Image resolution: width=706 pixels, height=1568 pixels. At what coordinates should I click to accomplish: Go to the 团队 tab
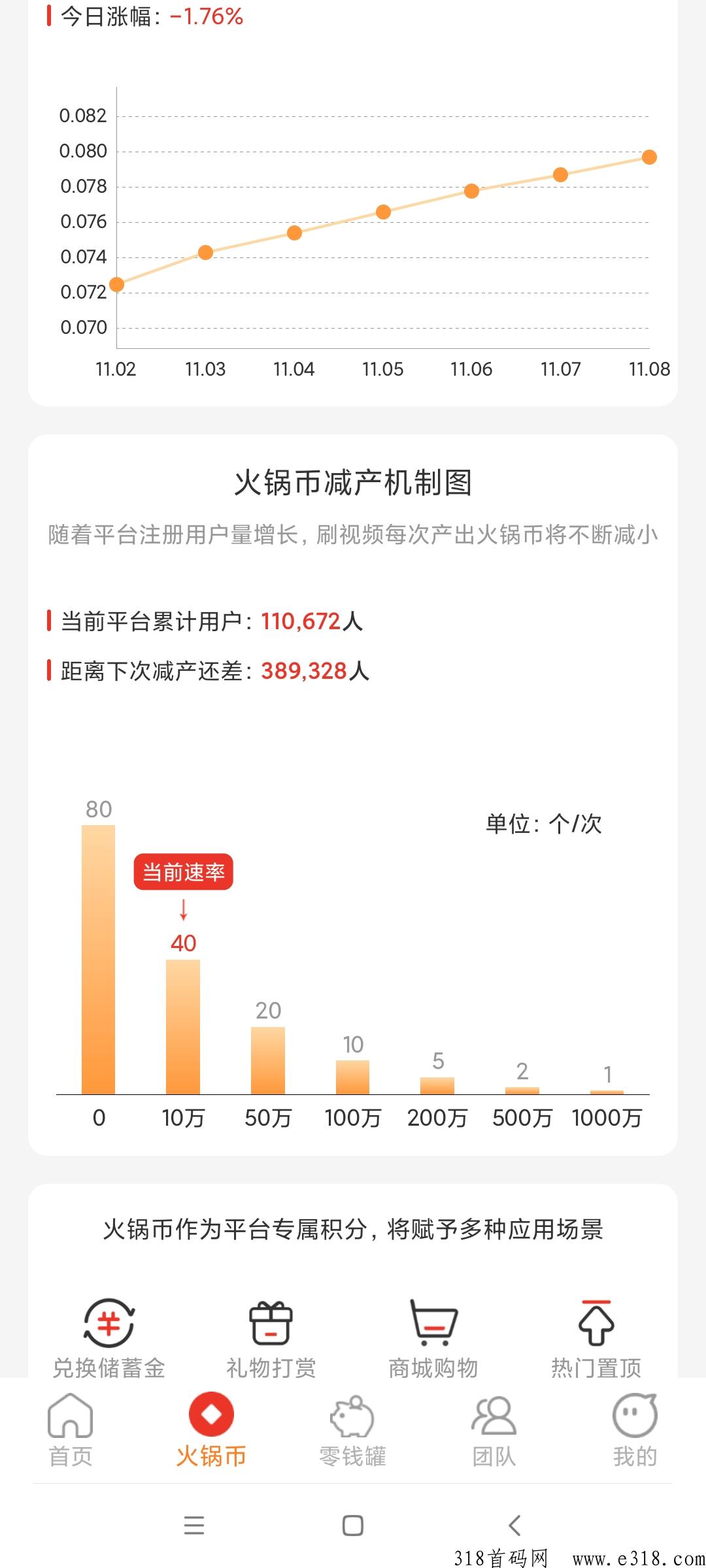[494, 1429]
